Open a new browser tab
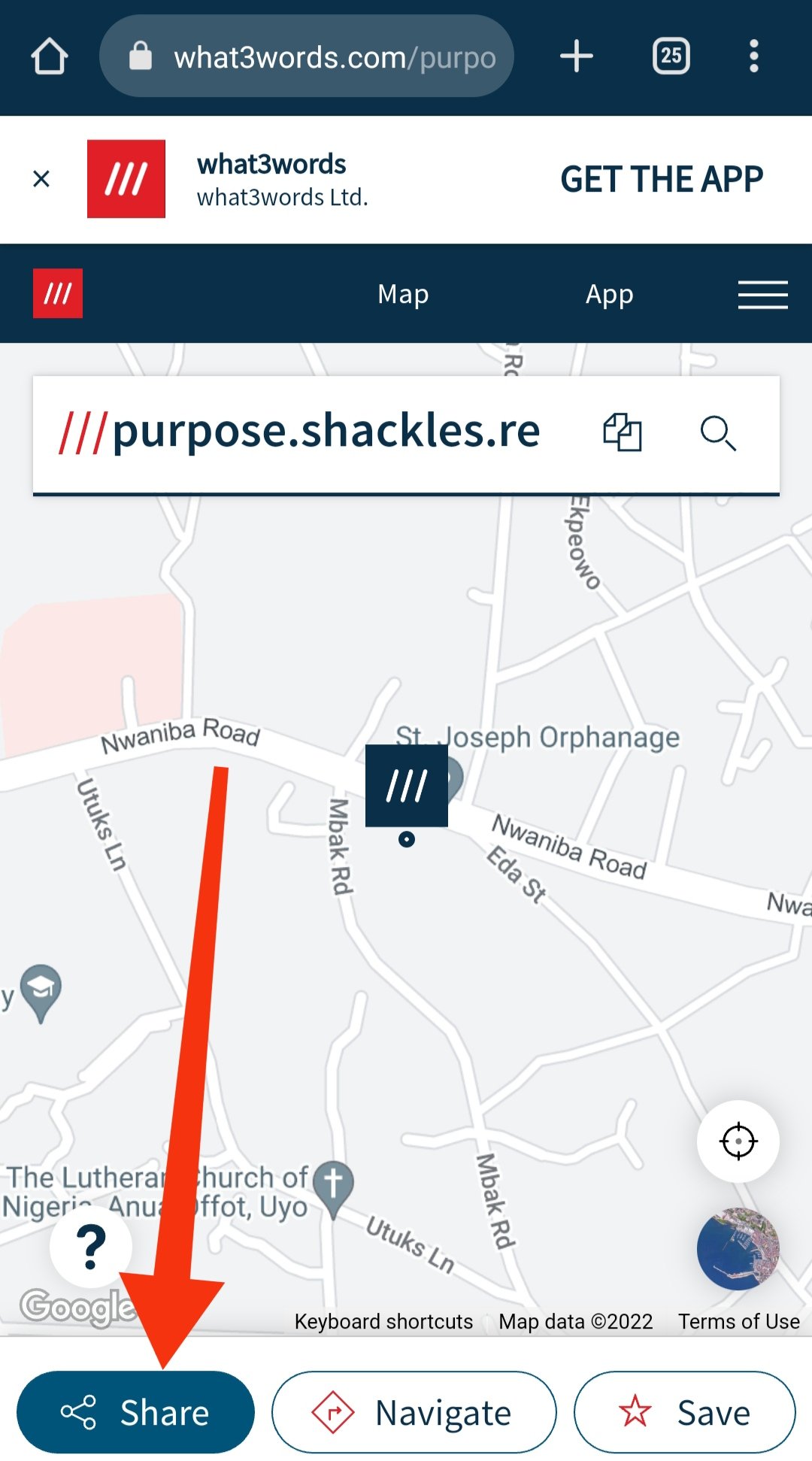 [x=577, y=56]
